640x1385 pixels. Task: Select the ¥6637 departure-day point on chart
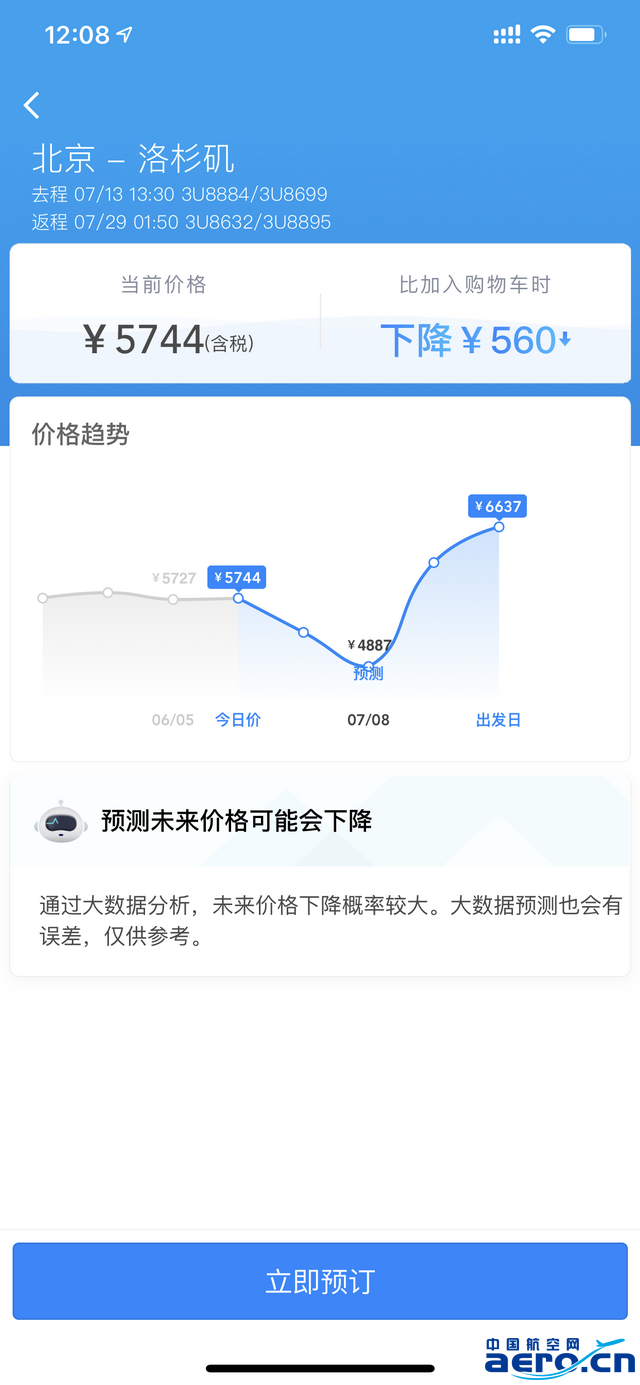pyautogui.click(x=498, y=527)
